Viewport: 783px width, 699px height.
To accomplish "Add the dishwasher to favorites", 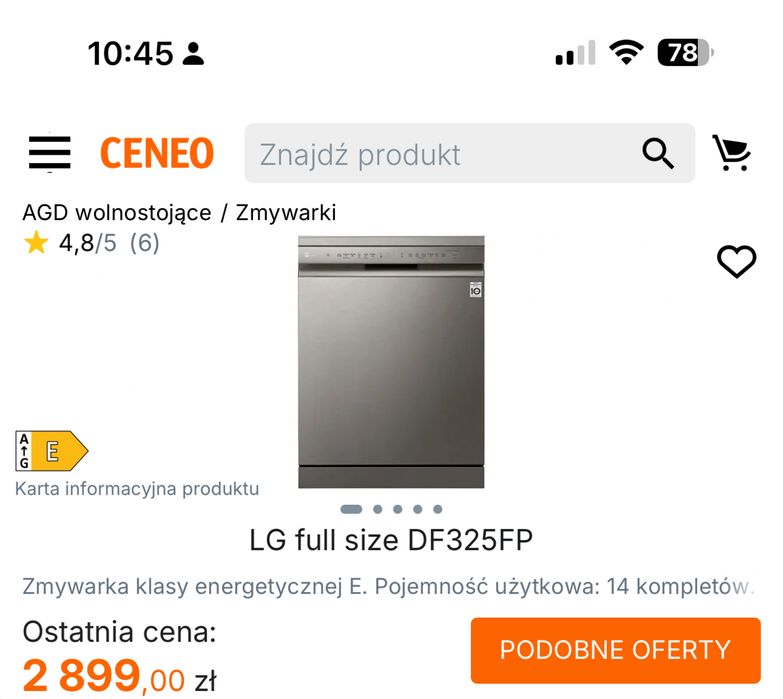I will (x=737, y=261).
